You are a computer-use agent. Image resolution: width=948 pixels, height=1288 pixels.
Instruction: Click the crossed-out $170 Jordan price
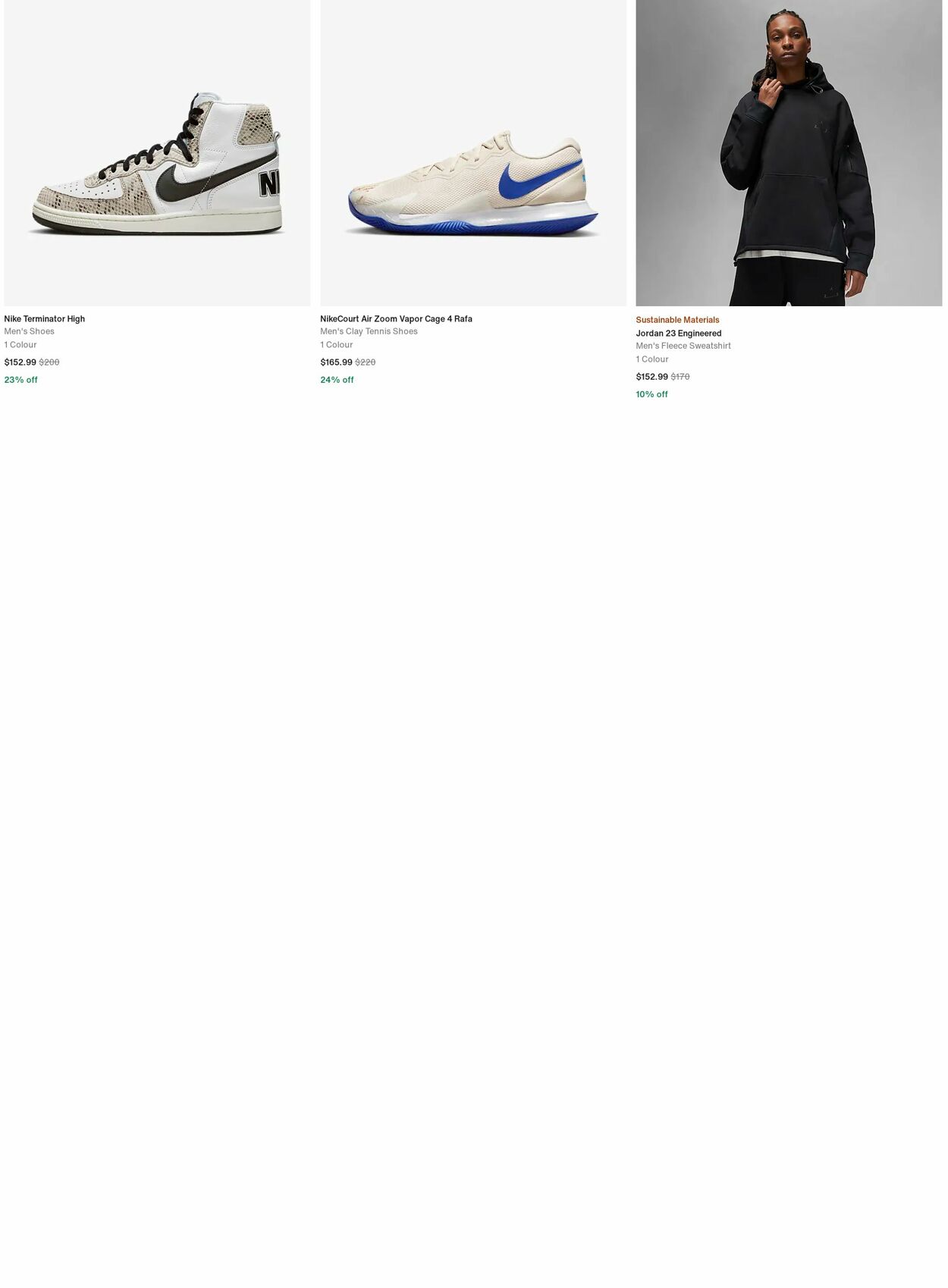[x=681, y=376]
